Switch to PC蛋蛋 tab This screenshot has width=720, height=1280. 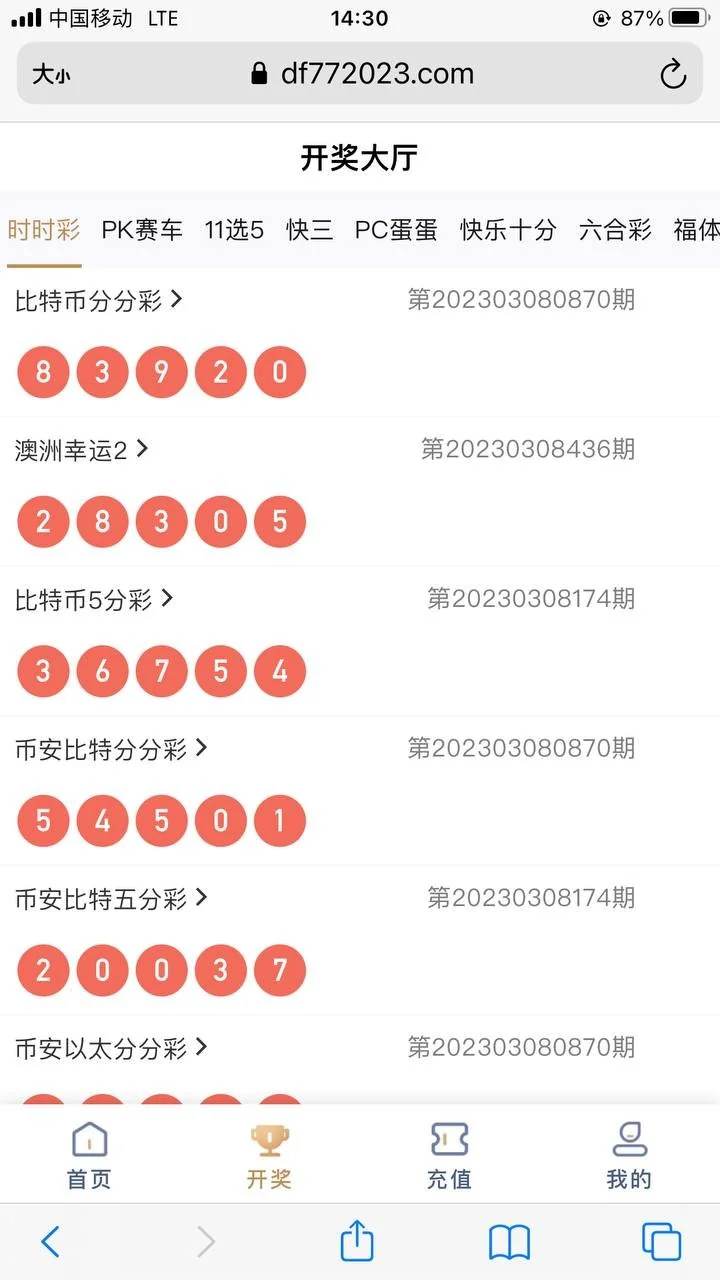click(x=396, y=230)
